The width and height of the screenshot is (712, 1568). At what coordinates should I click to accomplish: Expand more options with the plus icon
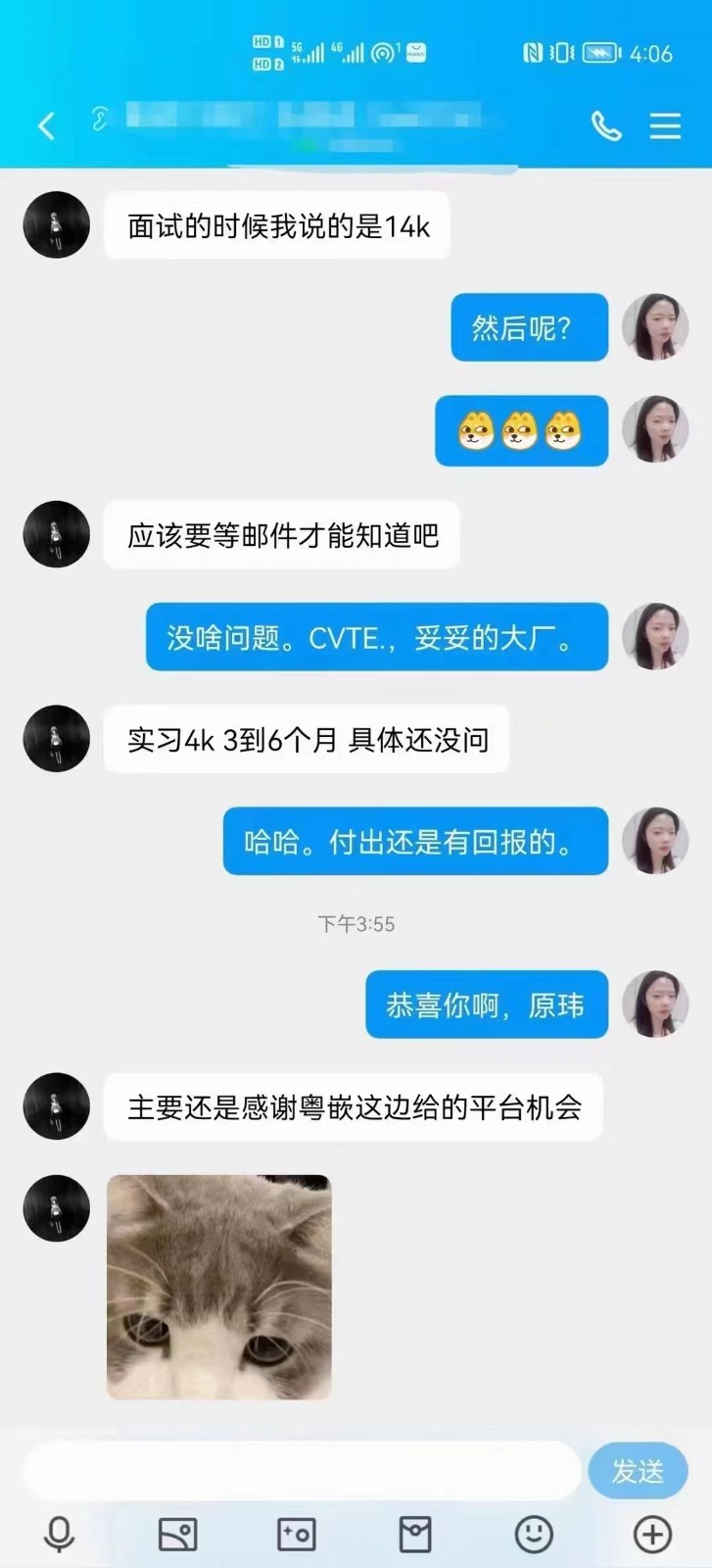[652, 1534]
